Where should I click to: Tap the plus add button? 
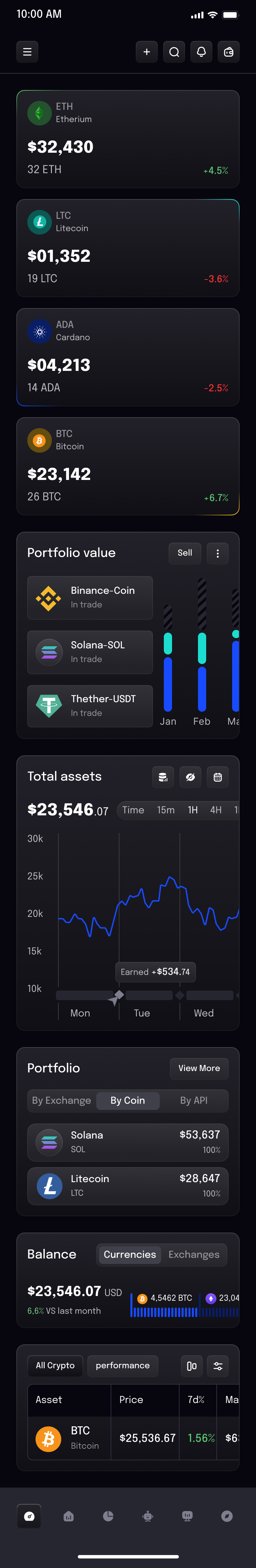(146, 52)
